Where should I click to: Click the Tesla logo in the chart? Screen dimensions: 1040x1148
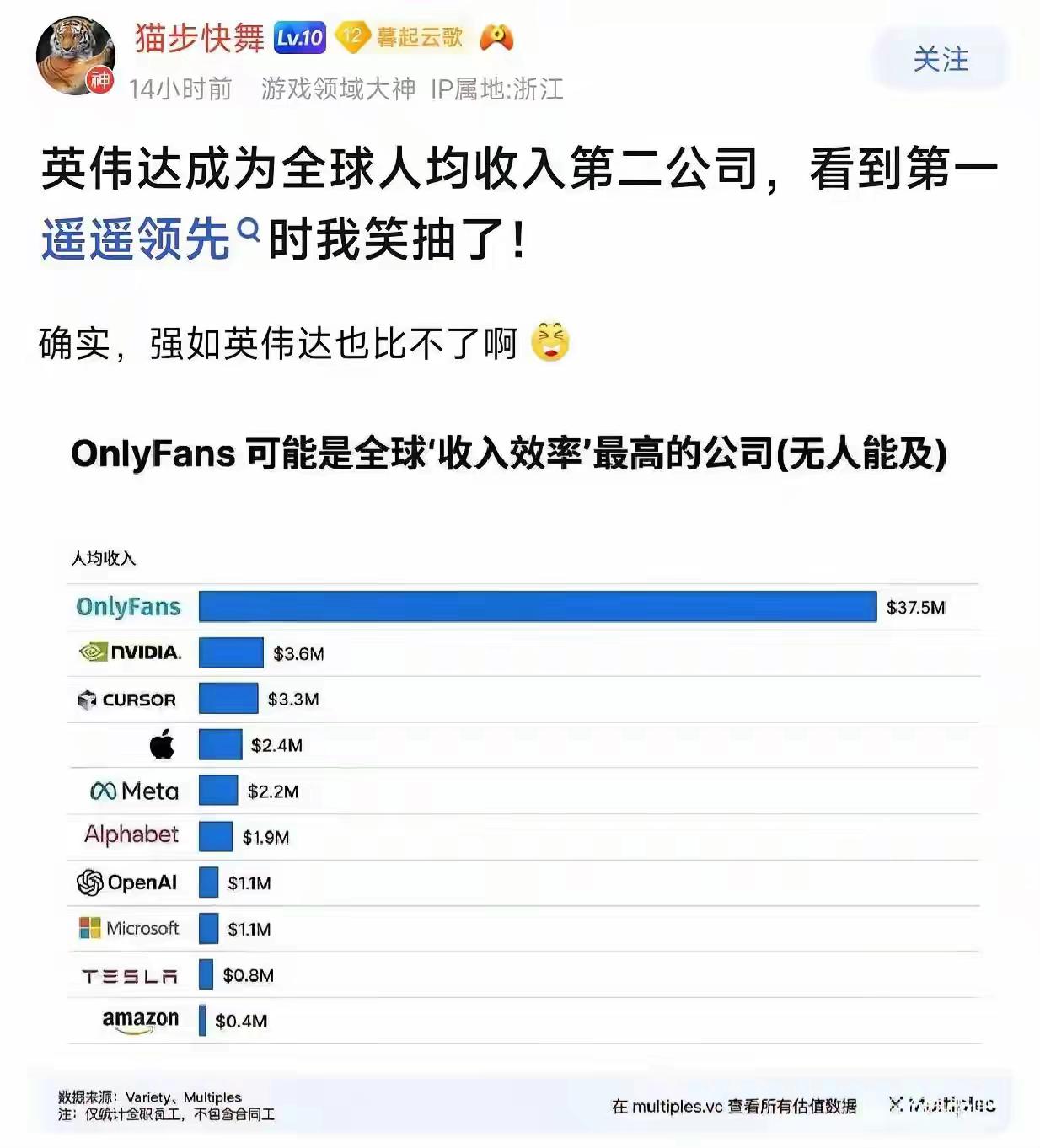pos(131,974)
